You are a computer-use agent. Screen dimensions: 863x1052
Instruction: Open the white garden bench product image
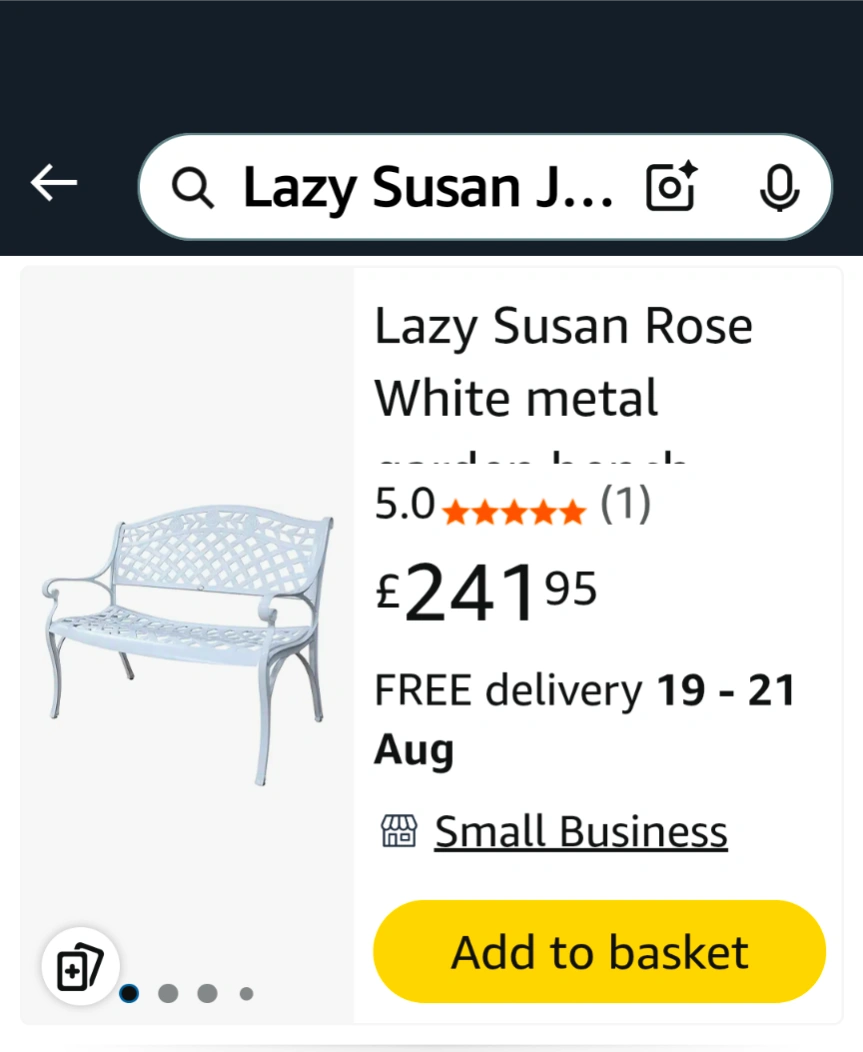point(188,640)
